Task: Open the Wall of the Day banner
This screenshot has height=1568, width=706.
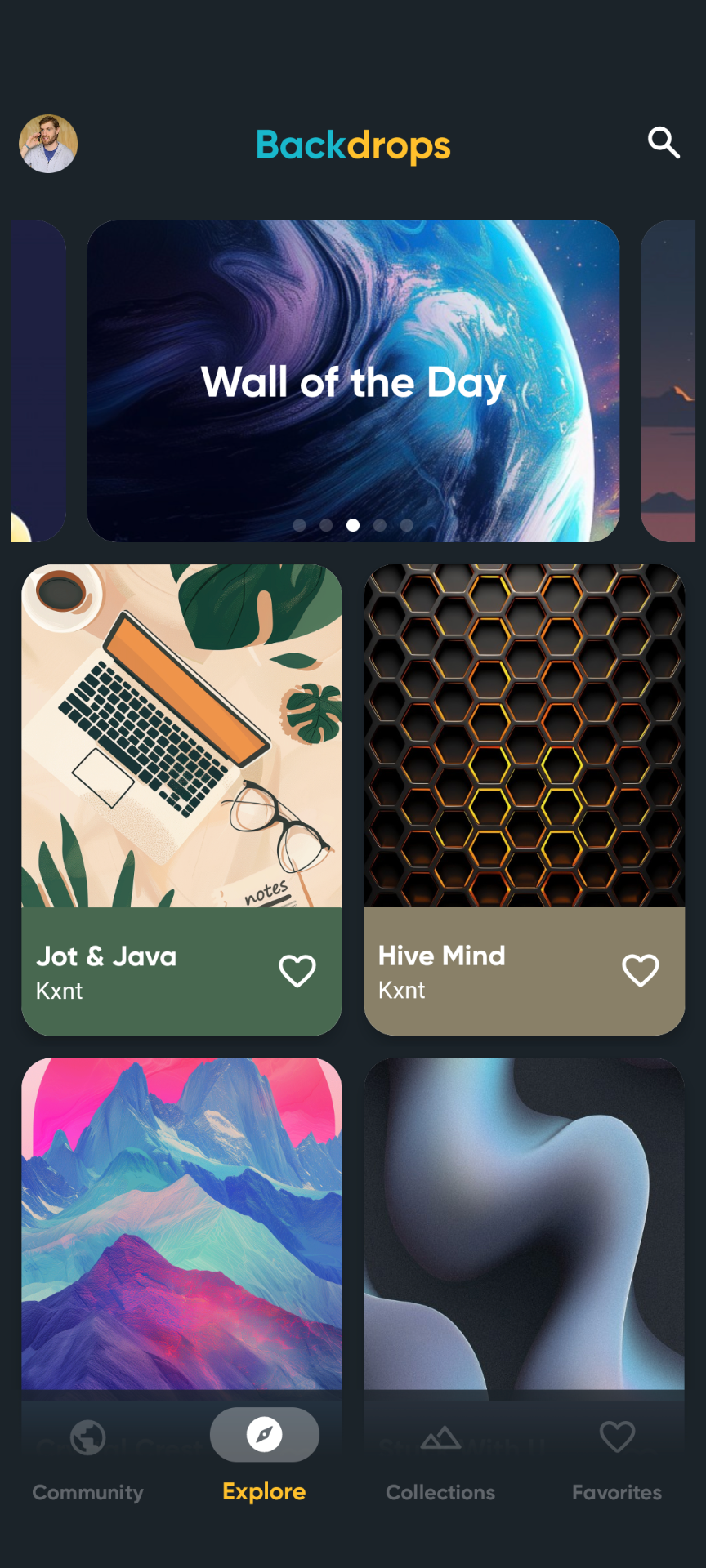Action: [353, 381]
